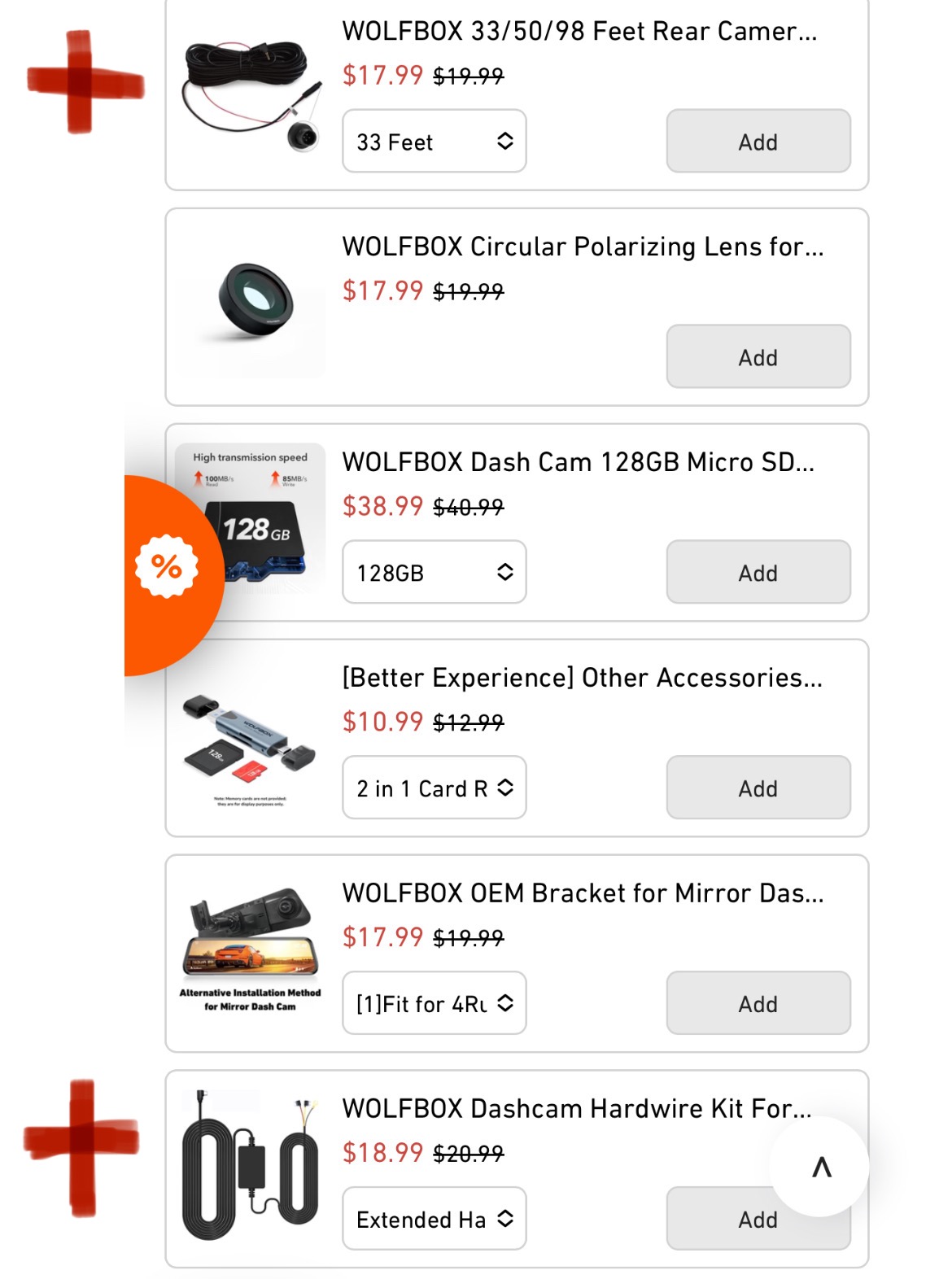This screenshot has width=952, height=1279.
Task: Expand the 2 in 1 Card Reader dropdown
Action: coord(434,788)
